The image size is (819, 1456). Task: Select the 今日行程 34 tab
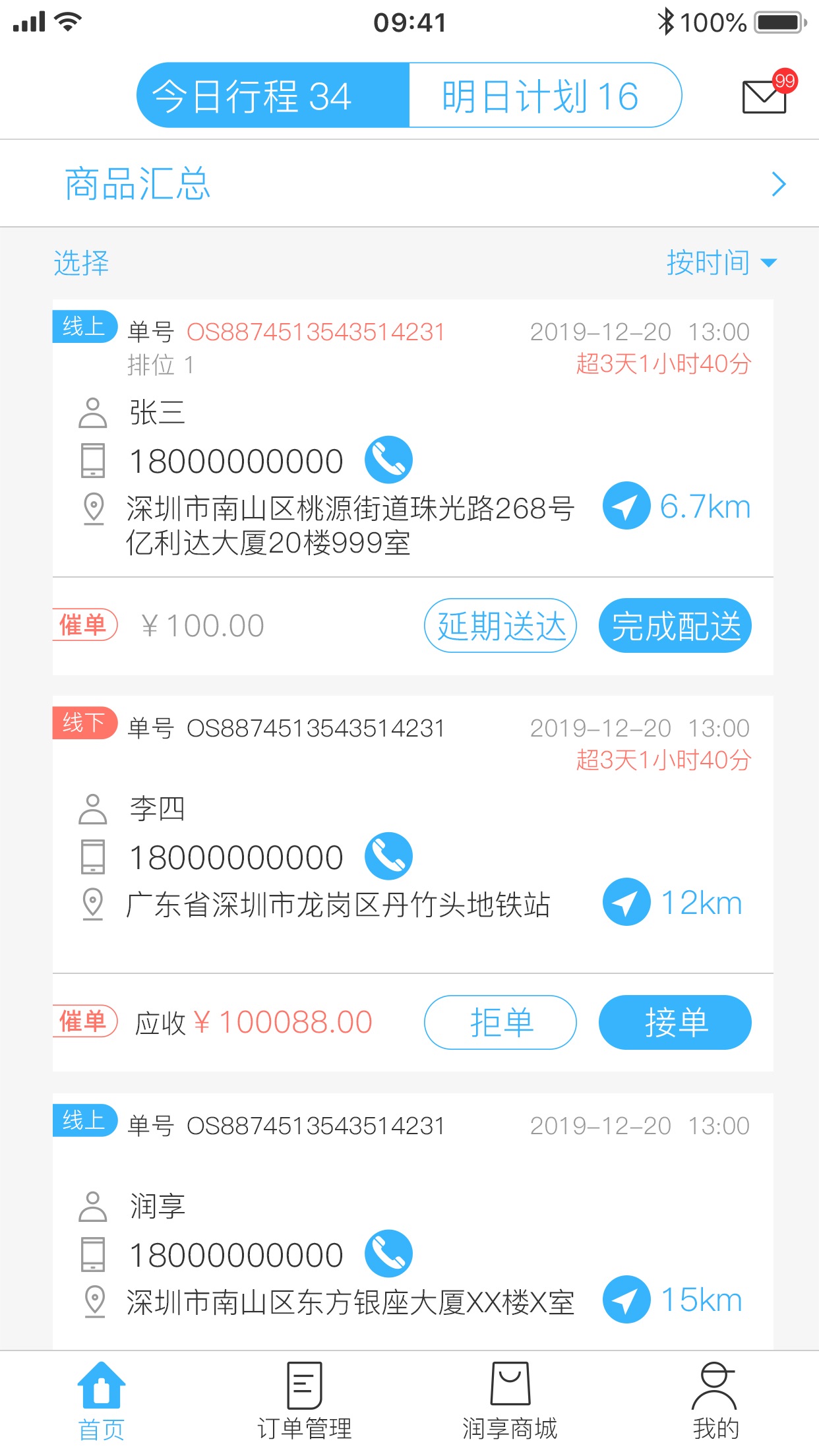(x=273, y=96)
